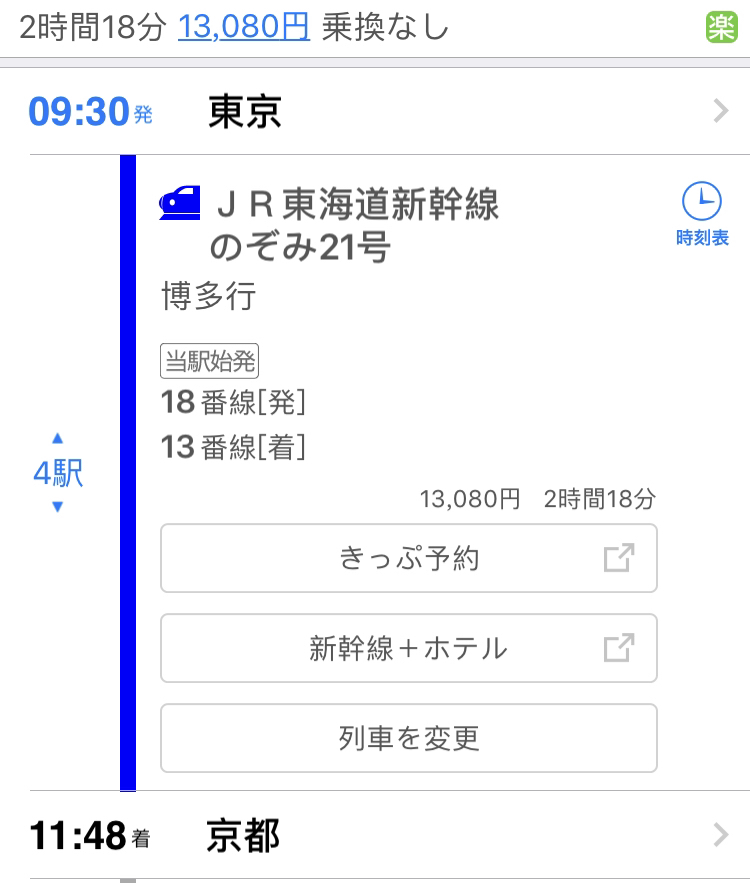Tap the ▼ arrow below 4駅

(x=58, y=506)
